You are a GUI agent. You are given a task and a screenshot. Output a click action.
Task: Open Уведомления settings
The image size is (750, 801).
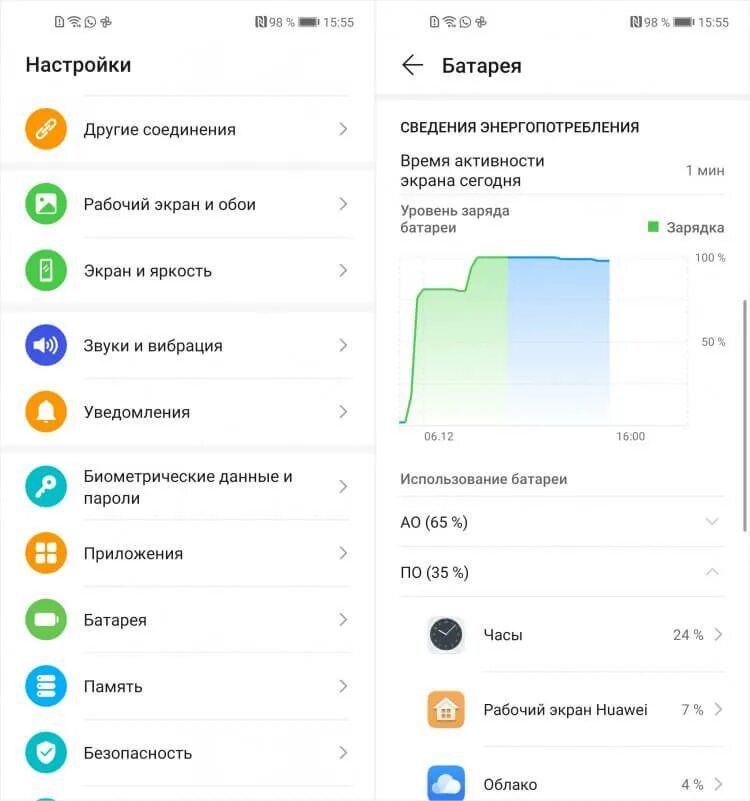[188, 412]
